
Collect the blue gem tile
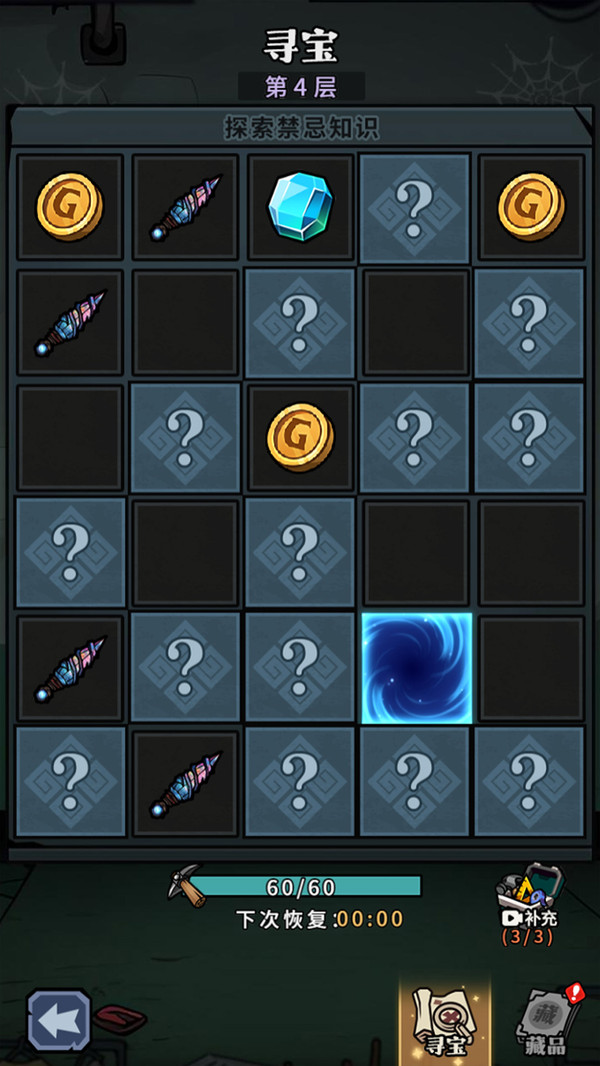click(300, 207)
